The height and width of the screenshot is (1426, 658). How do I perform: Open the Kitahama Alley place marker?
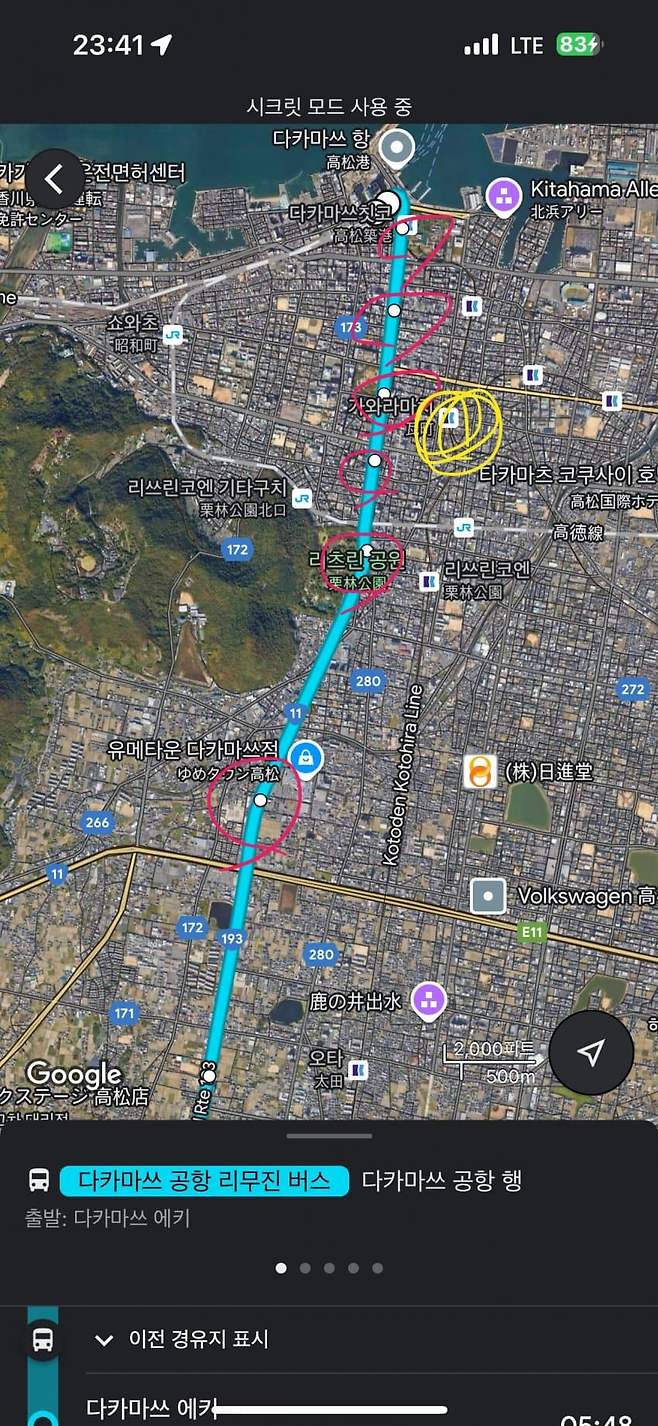coord(504,196)
